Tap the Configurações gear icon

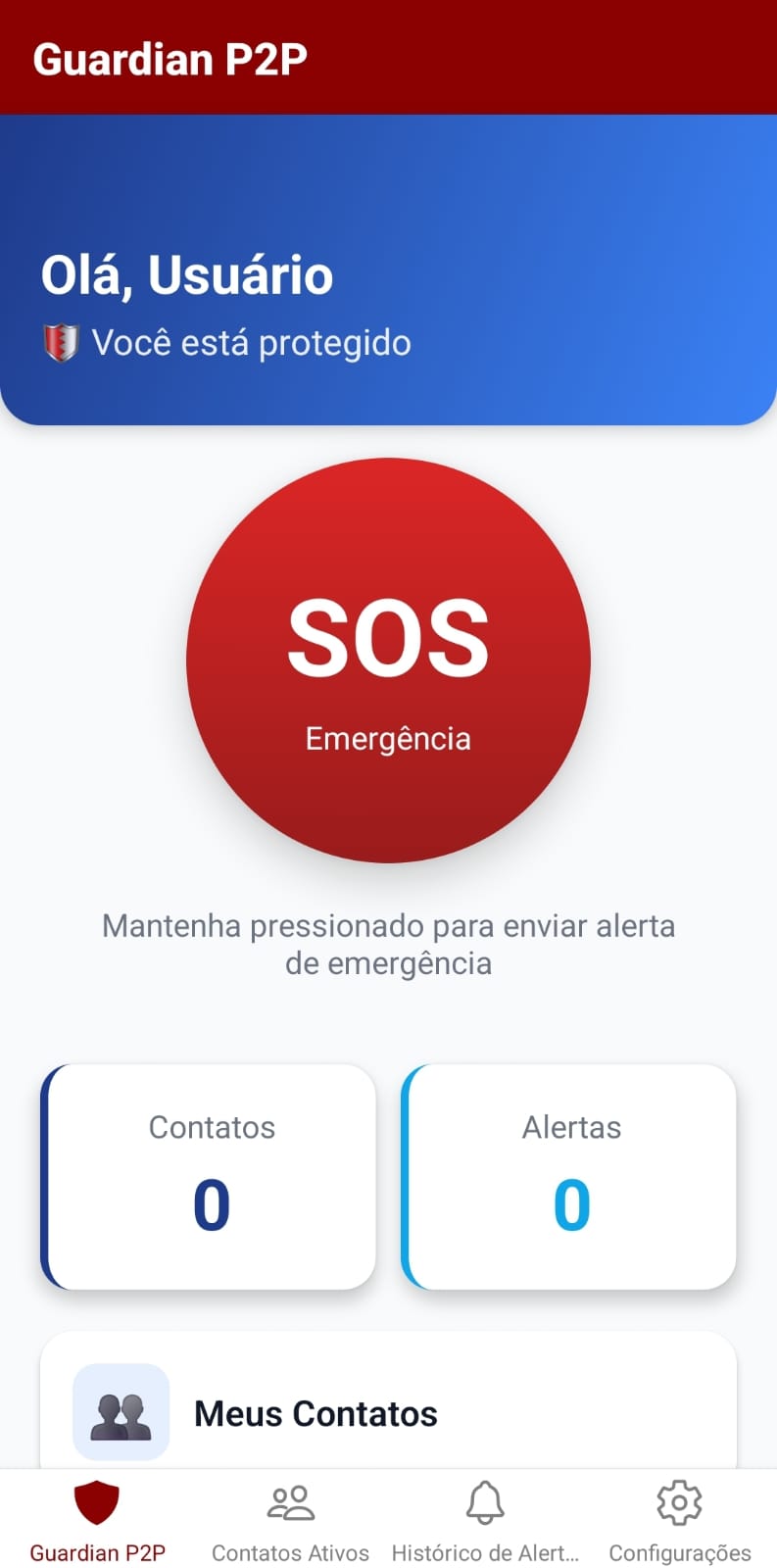point(678,1499)
